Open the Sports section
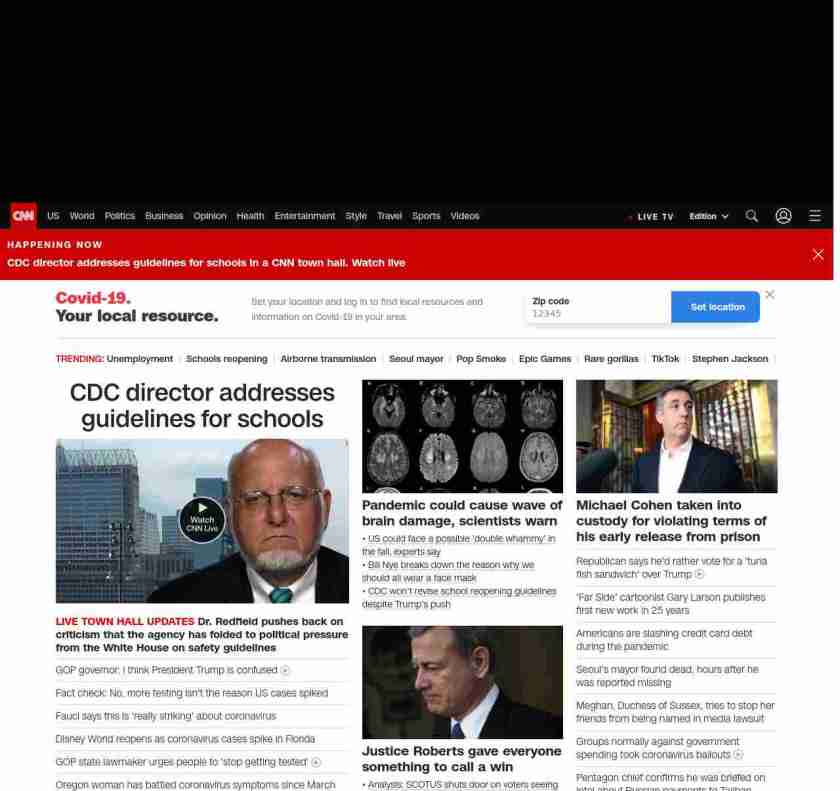The height and width of the screenshot is (791, 840). tap(426, 216)
